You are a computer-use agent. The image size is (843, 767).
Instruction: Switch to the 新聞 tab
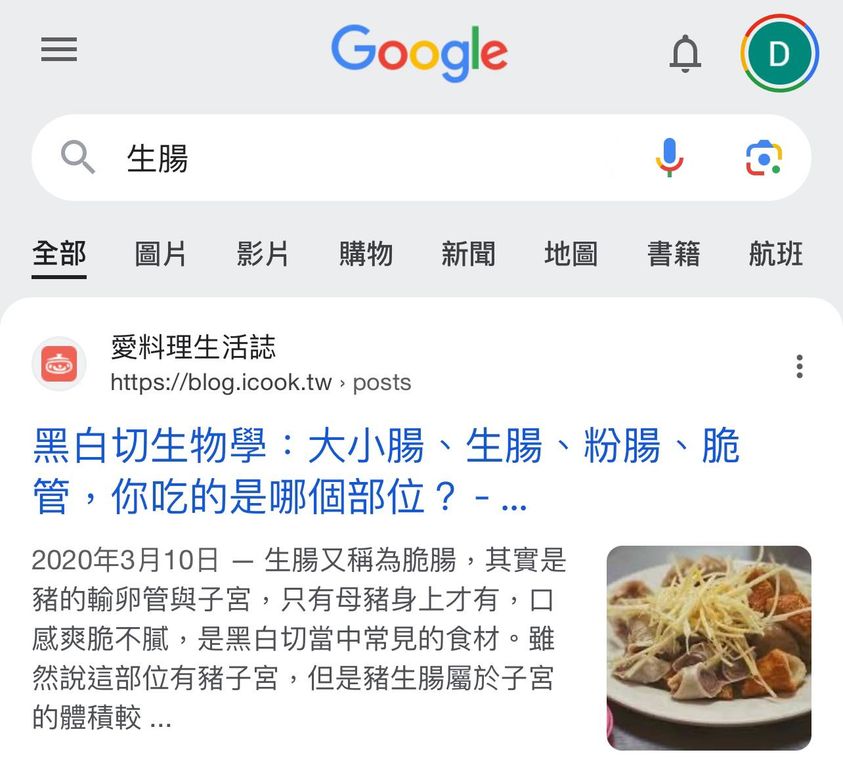(x=468, y=254)
